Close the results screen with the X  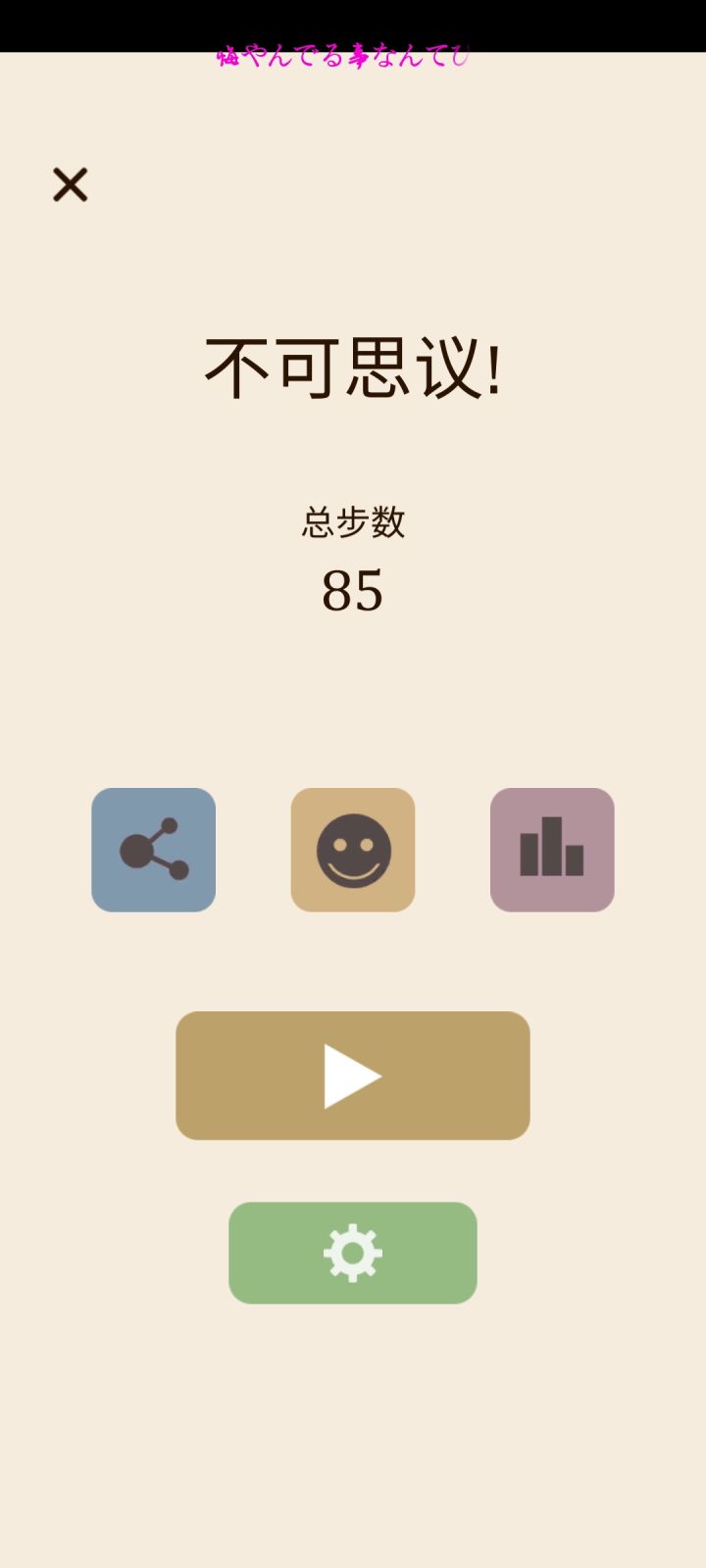point(69,185)
